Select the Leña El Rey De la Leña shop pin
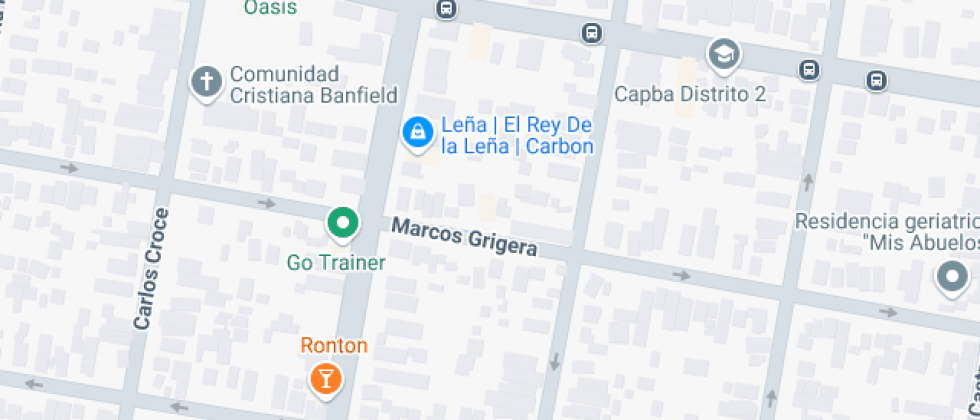 [417, 133]
